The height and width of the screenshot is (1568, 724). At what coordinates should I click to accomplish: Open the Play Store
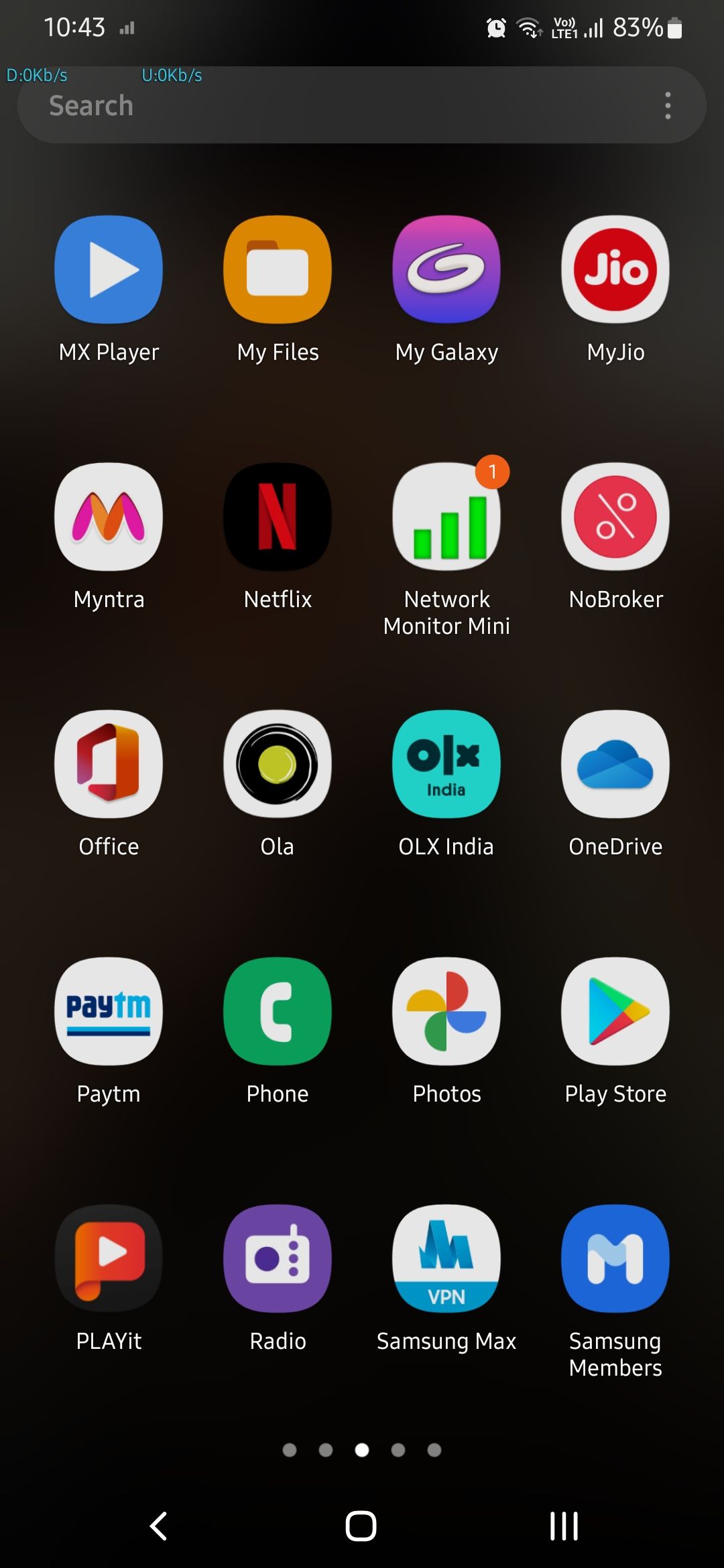pyautogui.click(x=615, y=1012)
